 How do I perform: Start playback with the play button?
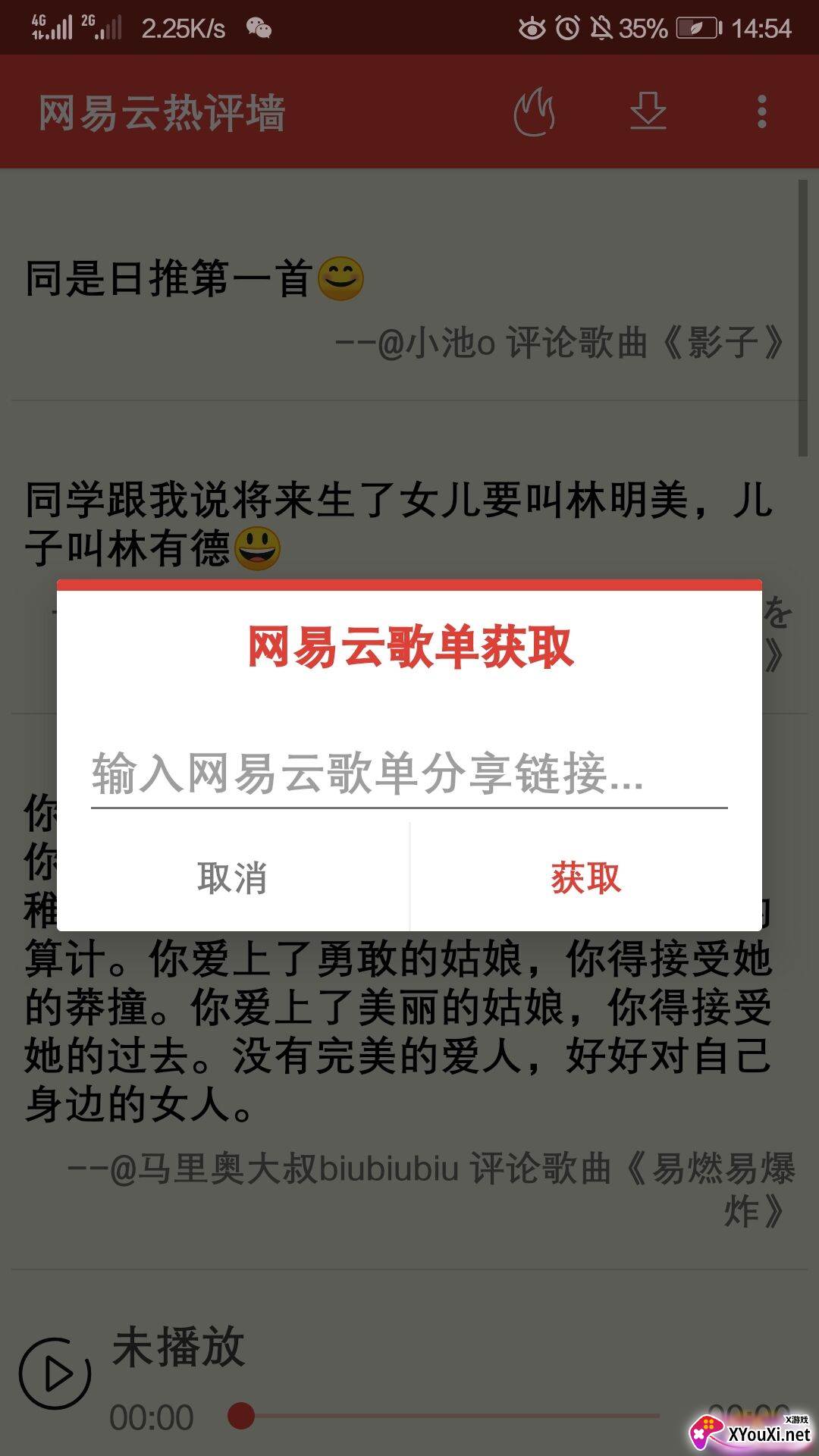tap(55, 1373)
